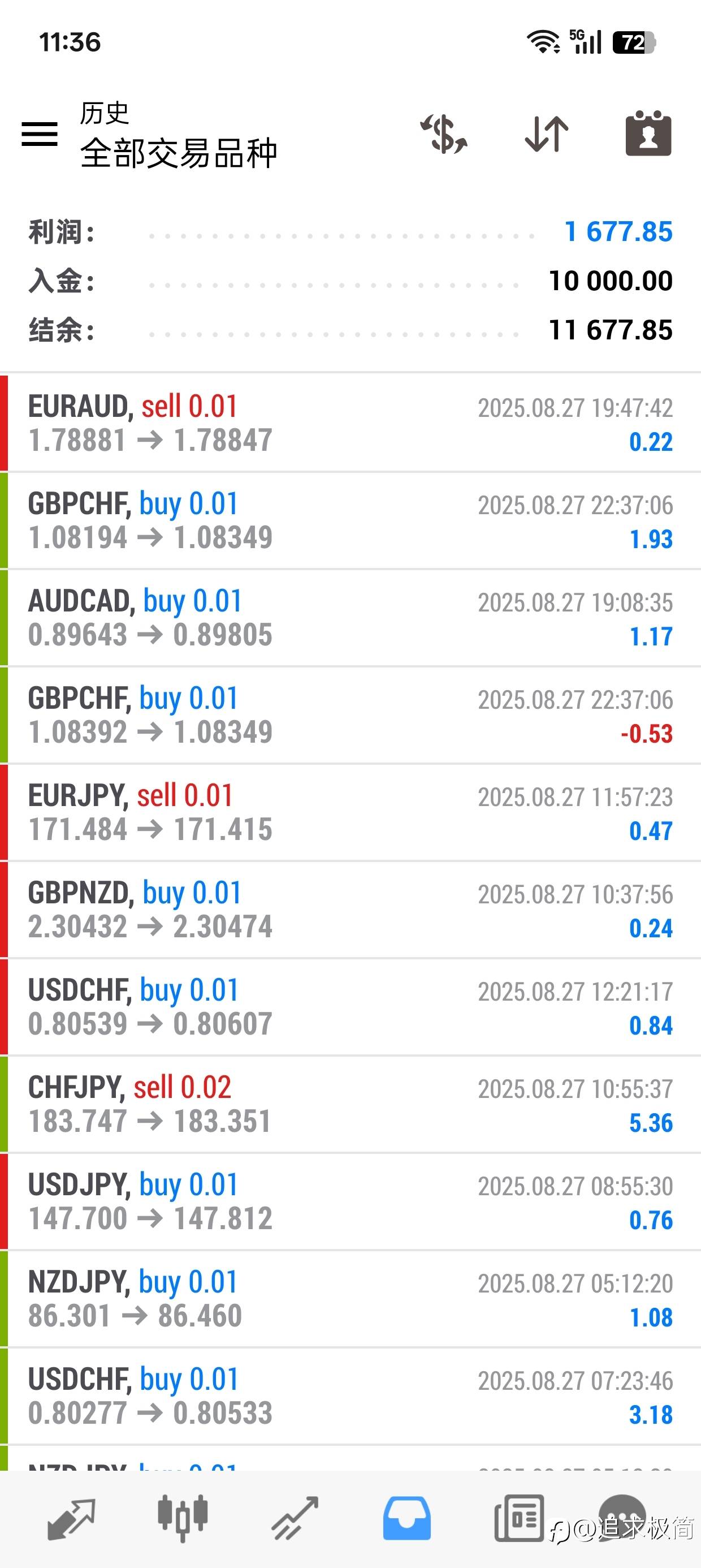Viewport: 701px width, 1568px height.
Task: Switch to the quotes tab
Action: tap(71, 1519)
